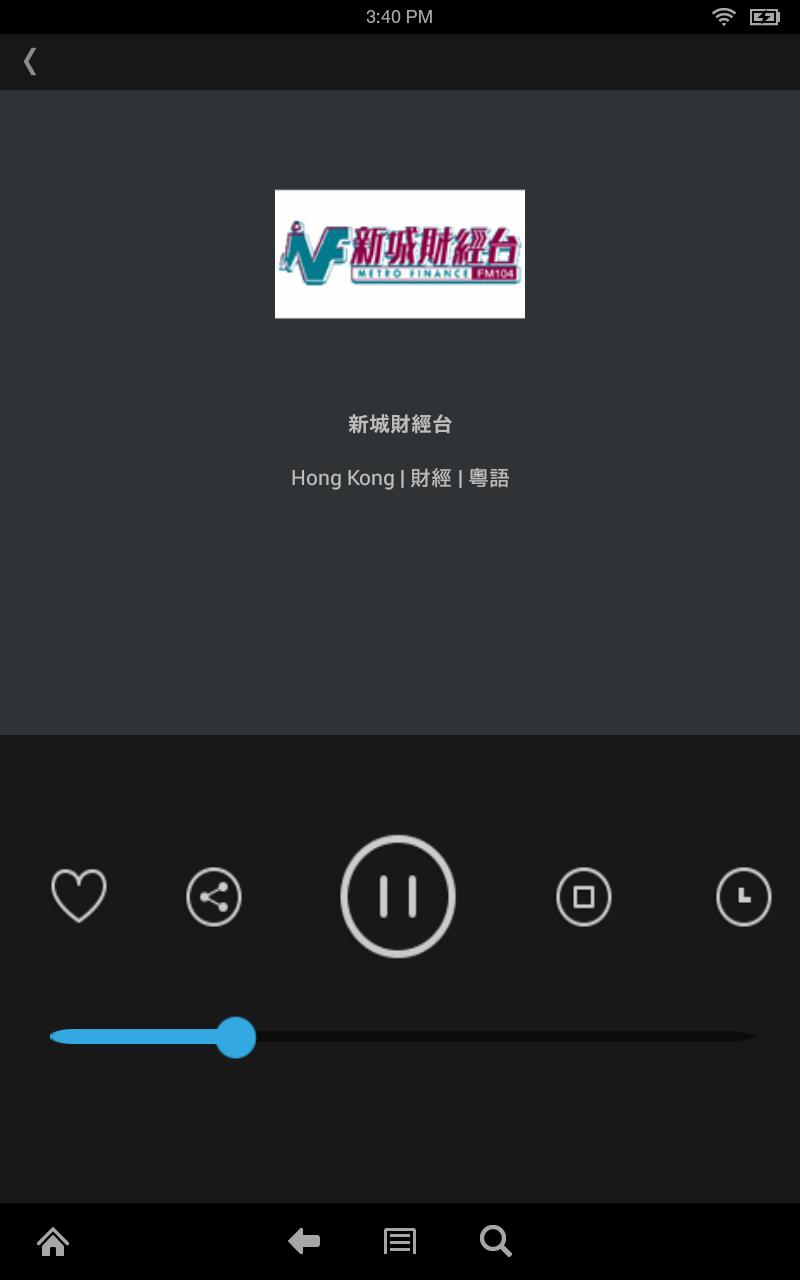
Task: Go to home screen via house icon
Action: click(x=52, y=1241)
